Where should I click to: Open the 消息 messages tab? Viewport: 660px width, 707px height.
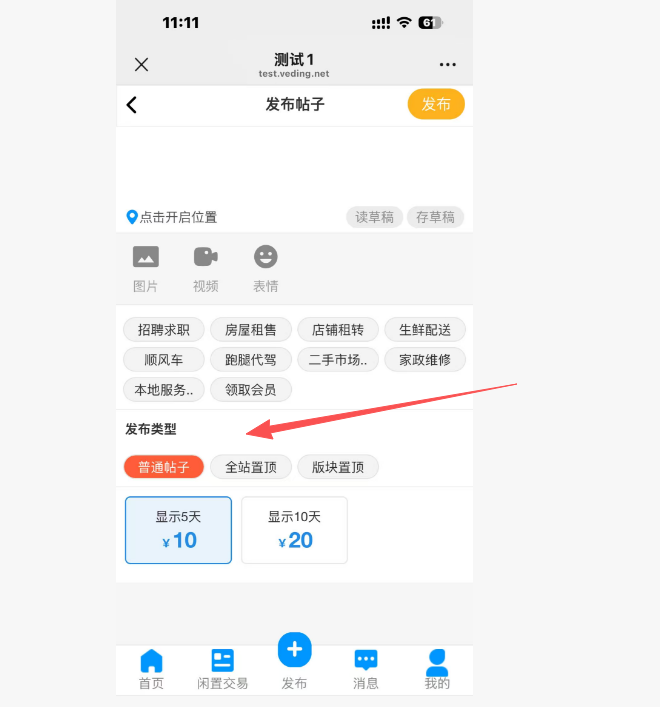(x=366, y=670)
